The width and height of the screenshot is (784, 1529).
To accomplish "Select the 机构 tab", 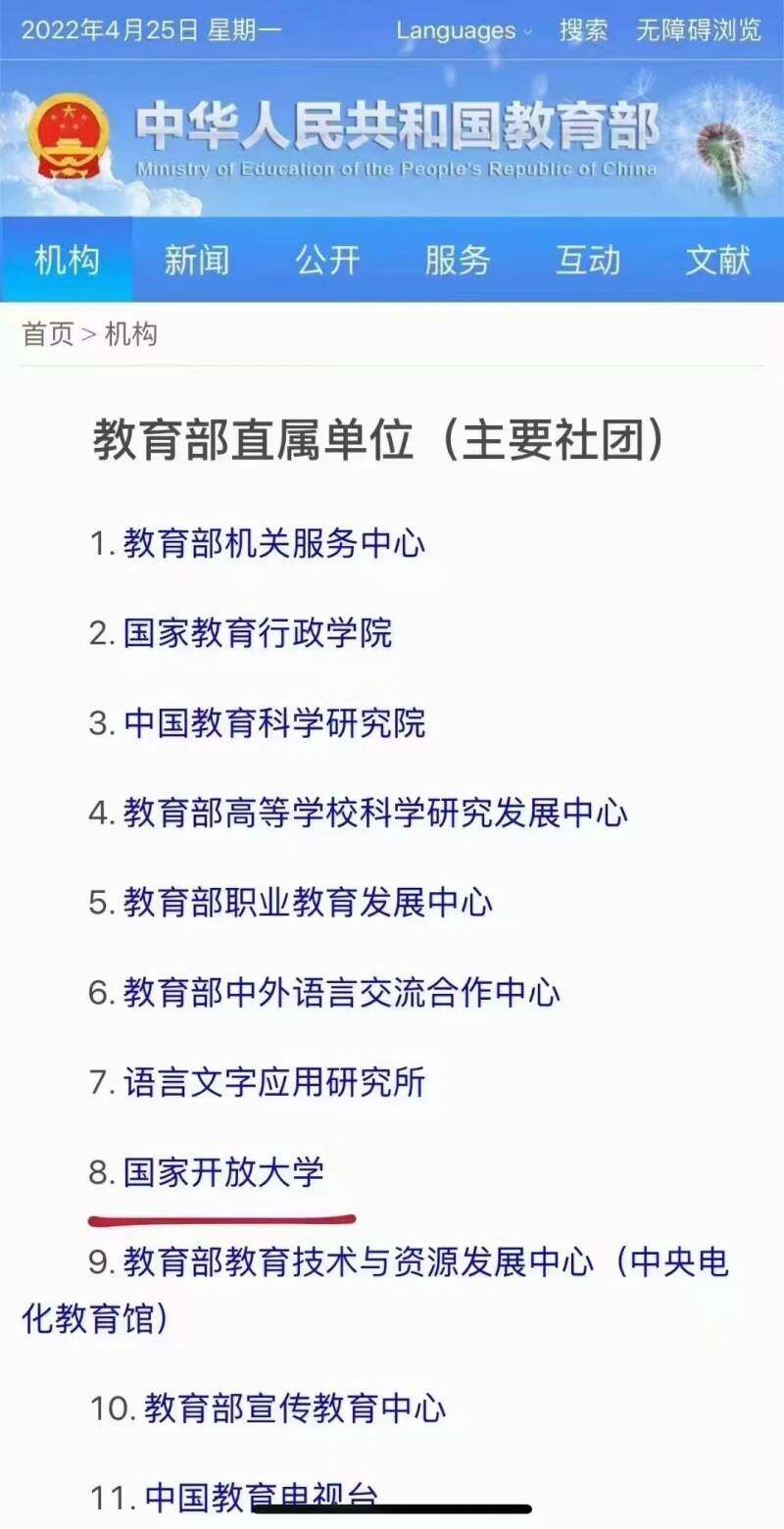I will [67, 260].
